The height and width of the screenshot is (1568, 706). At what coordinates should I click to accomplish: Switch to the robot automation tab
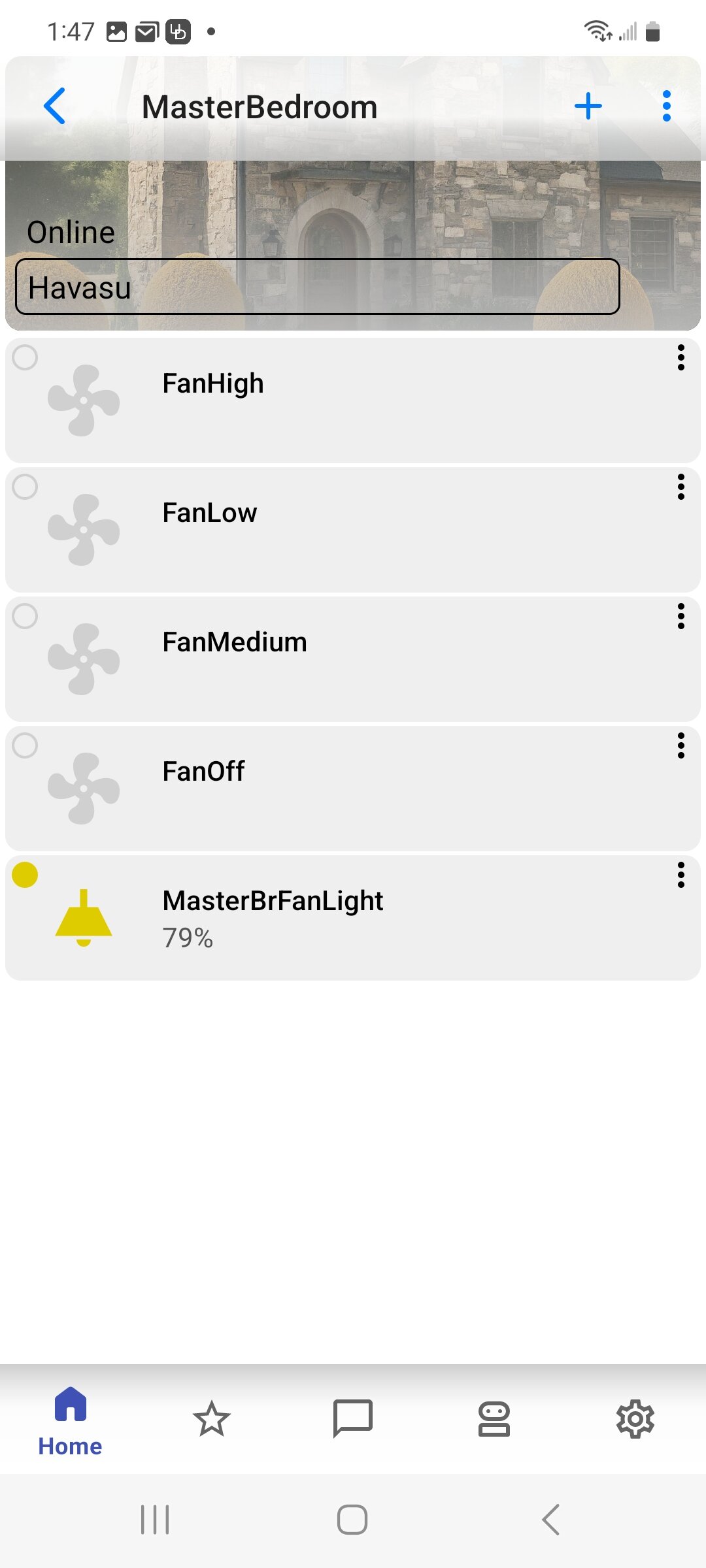pos(494,1419)
